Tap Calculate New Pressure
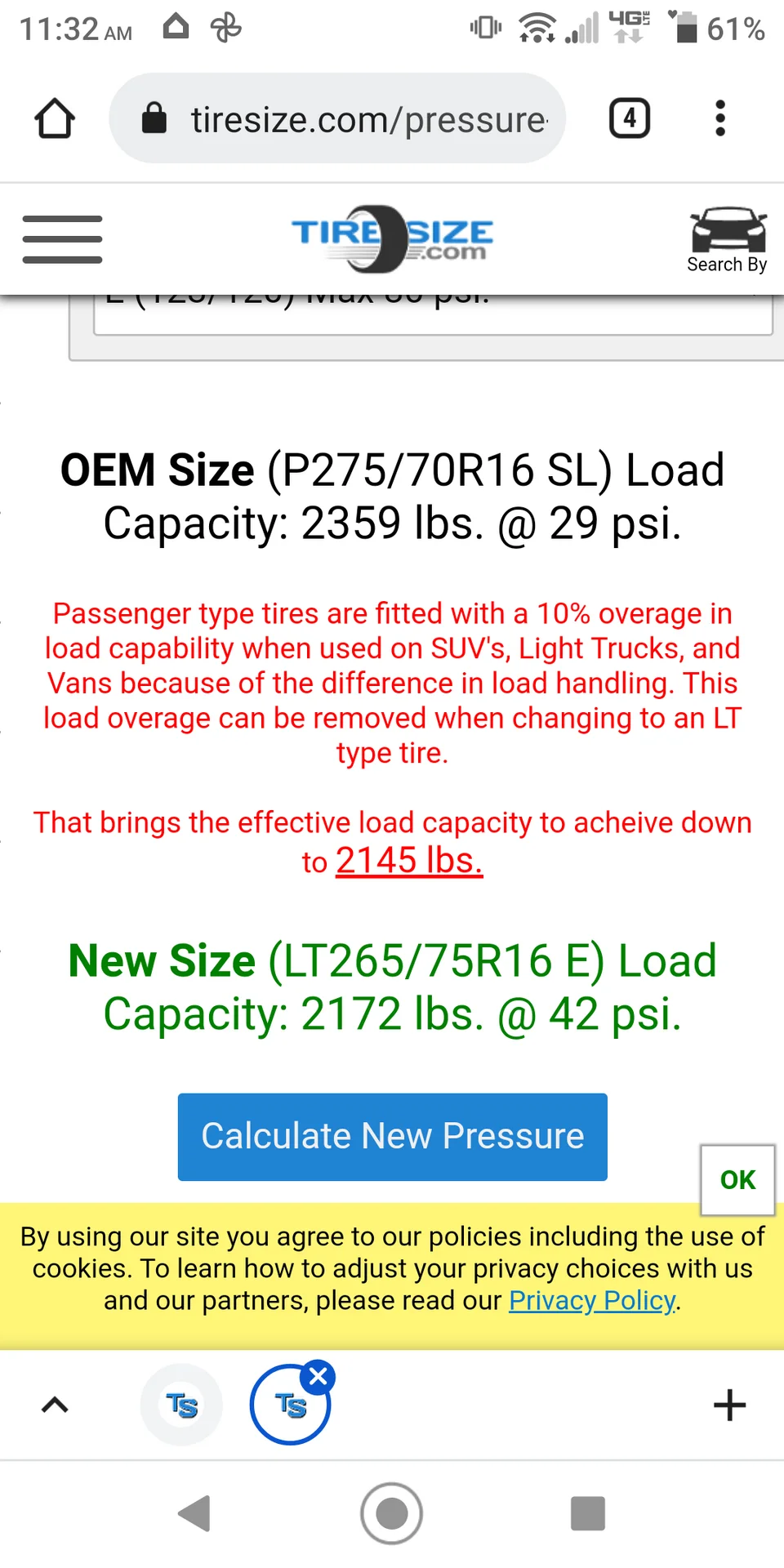 [392, 1136]
